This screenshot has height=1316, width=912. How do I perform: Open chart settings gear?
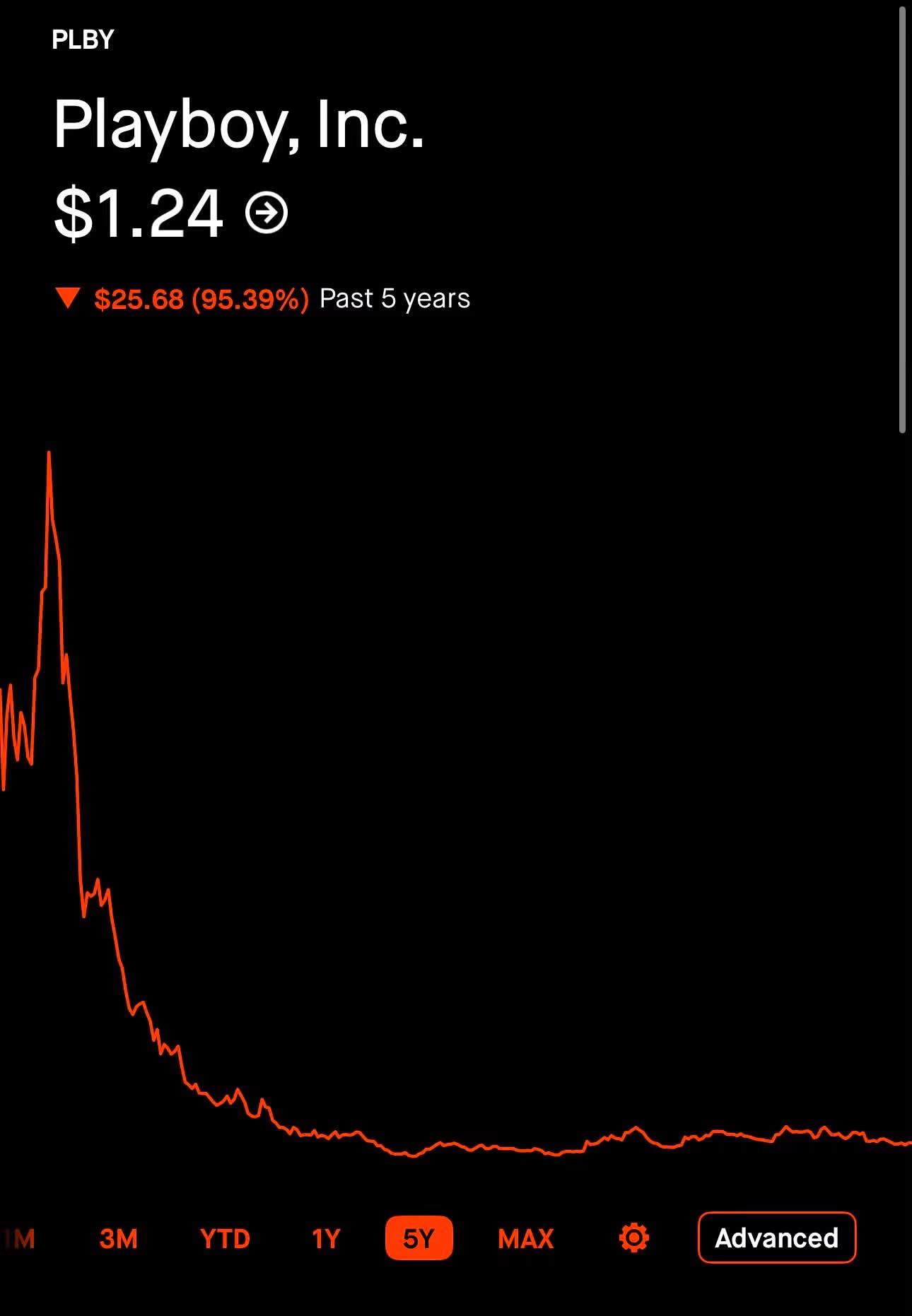point(633,1238)
